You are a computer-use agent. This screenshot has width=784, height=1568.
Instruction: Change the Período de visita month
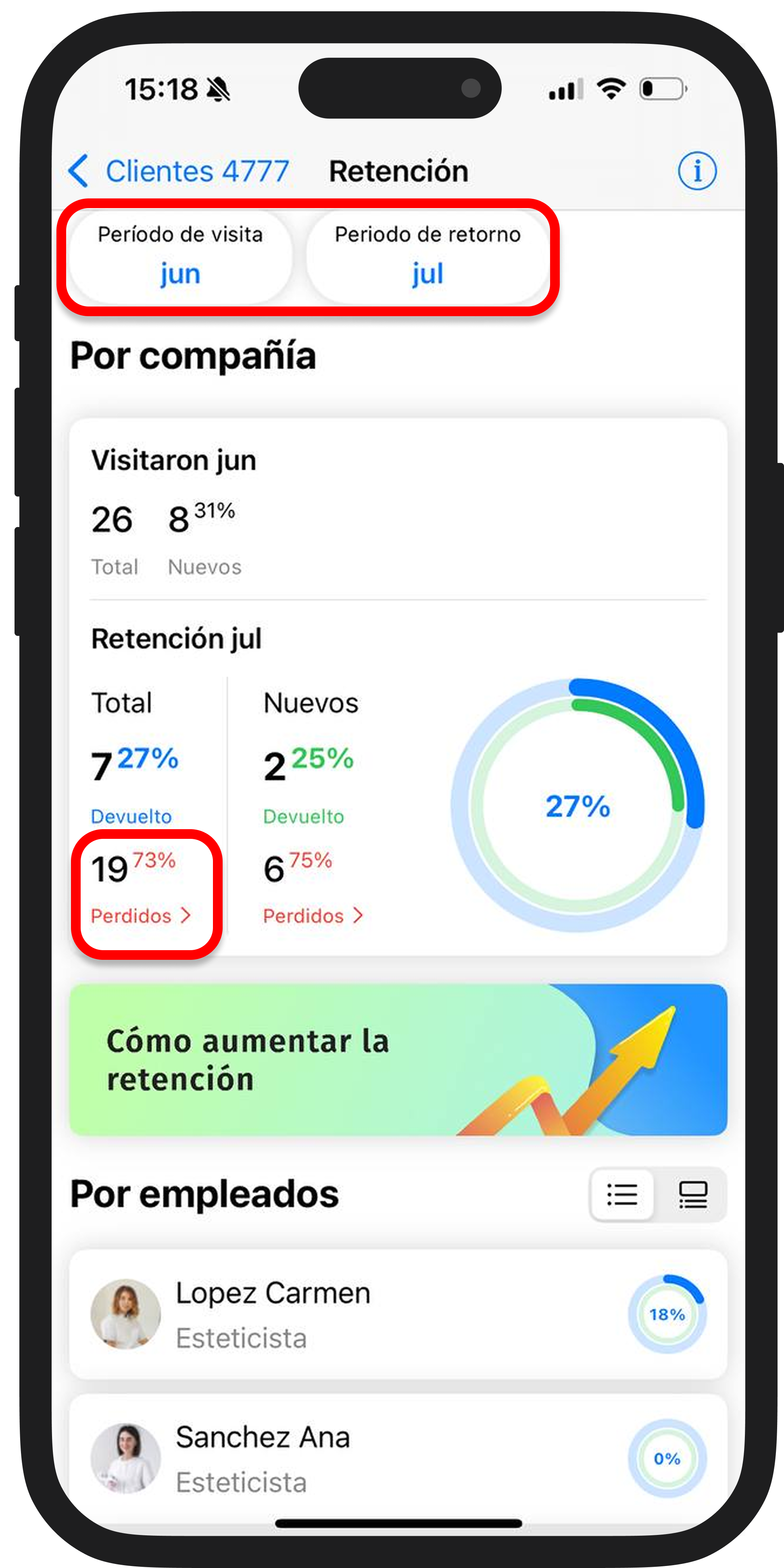click(x=180, y=257)
